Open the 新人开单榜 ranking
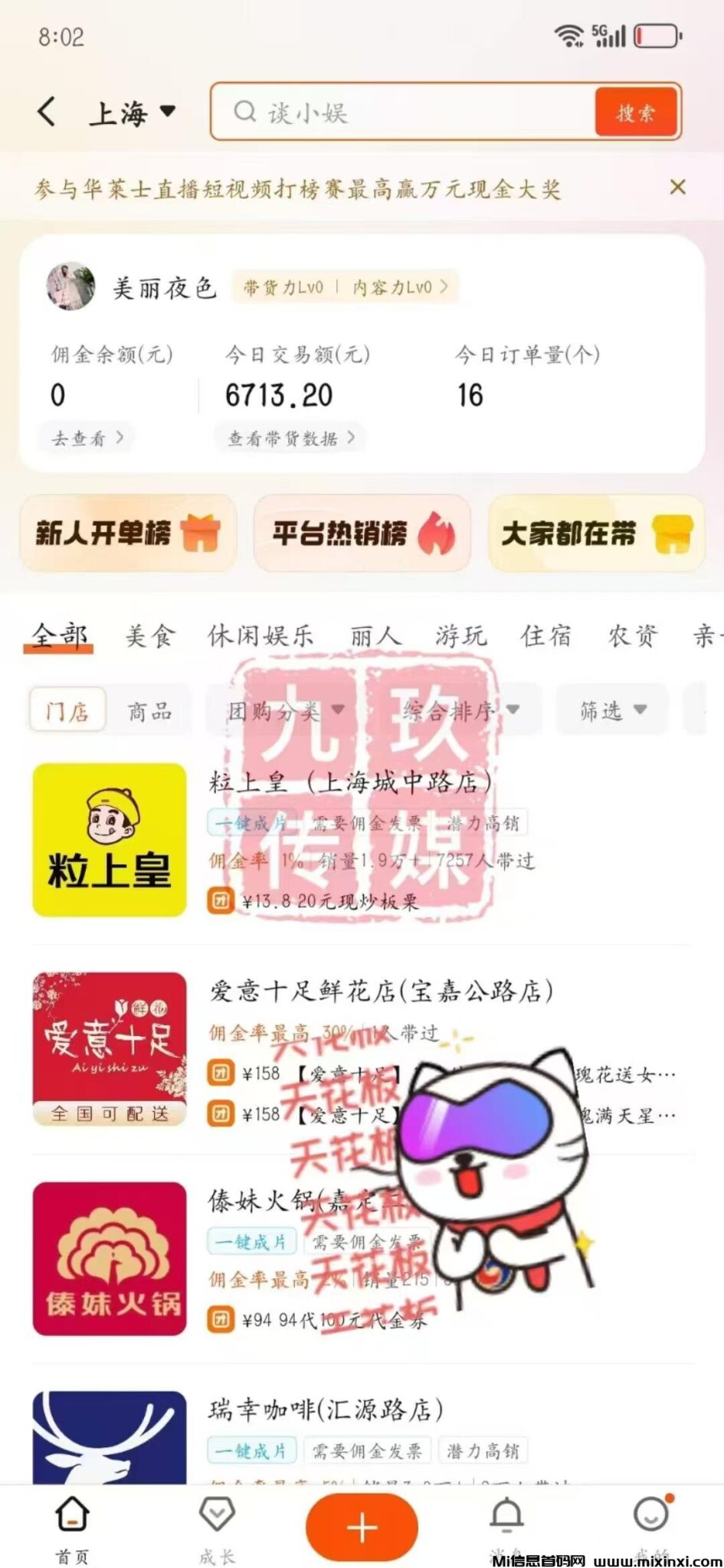The width and height of the screenshot is (724, 1568). (x=128, y=533)
